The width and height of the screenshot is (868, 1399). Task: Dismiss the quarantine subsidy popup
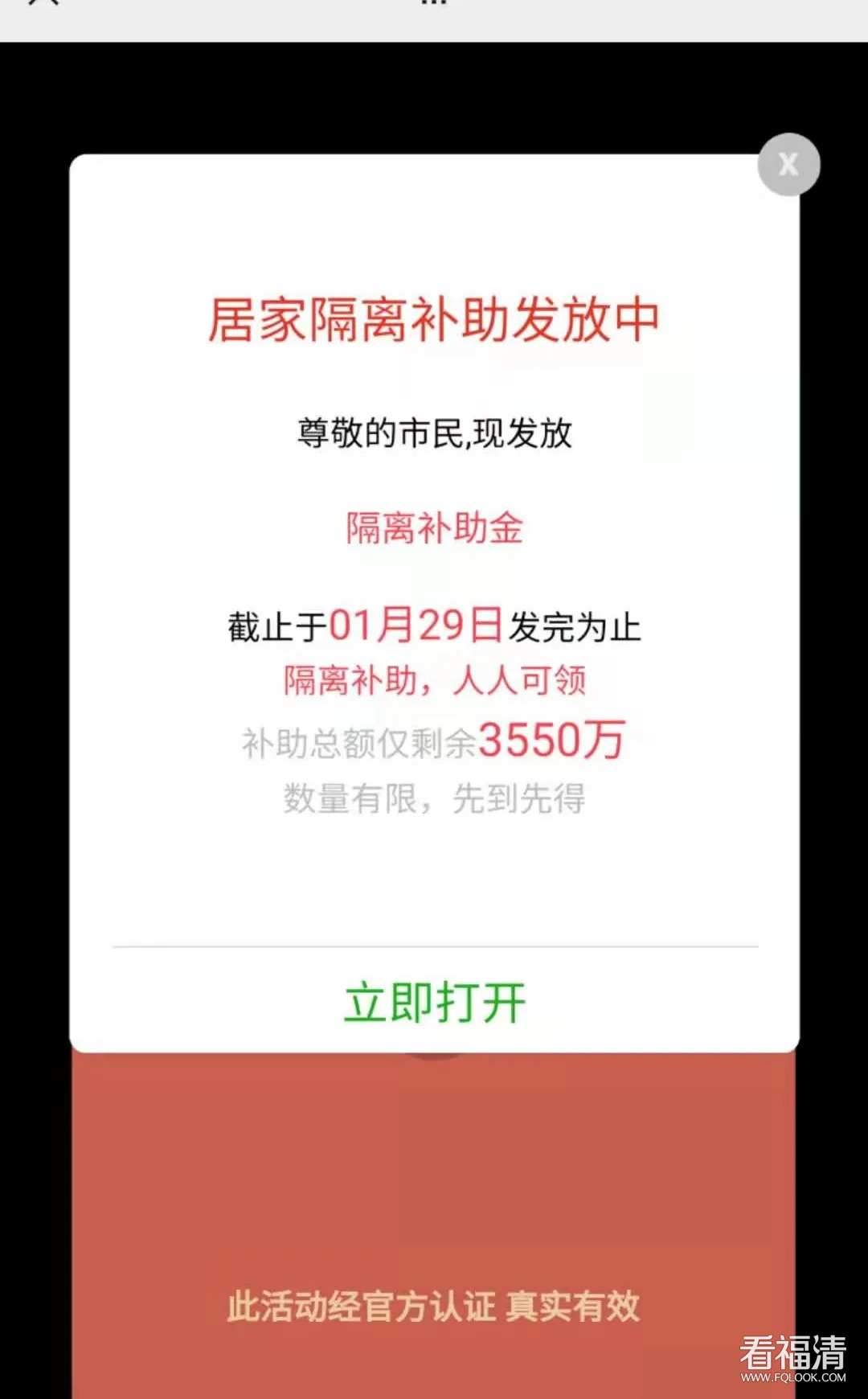788,164
